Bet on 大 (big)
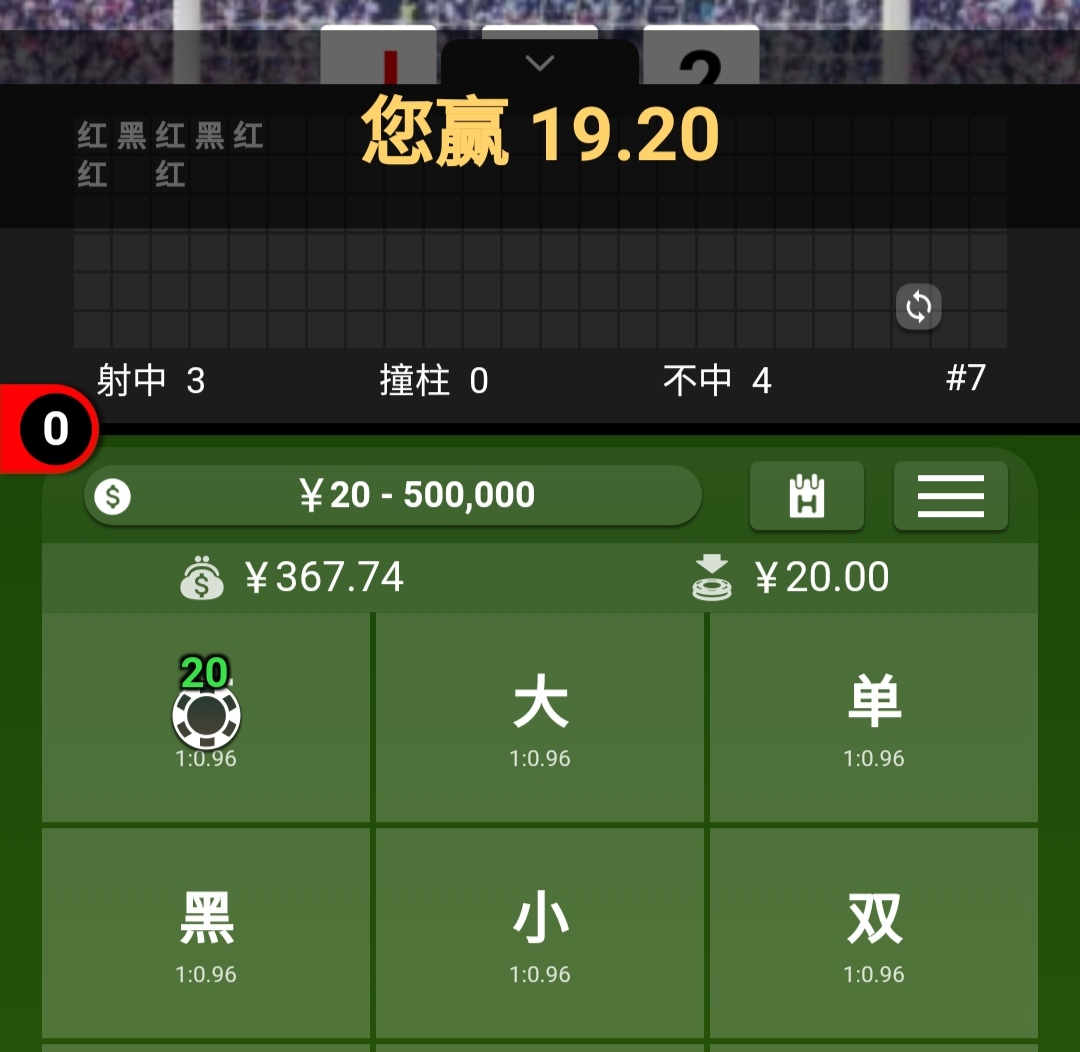1080x1052 pixels. (540, 718)
